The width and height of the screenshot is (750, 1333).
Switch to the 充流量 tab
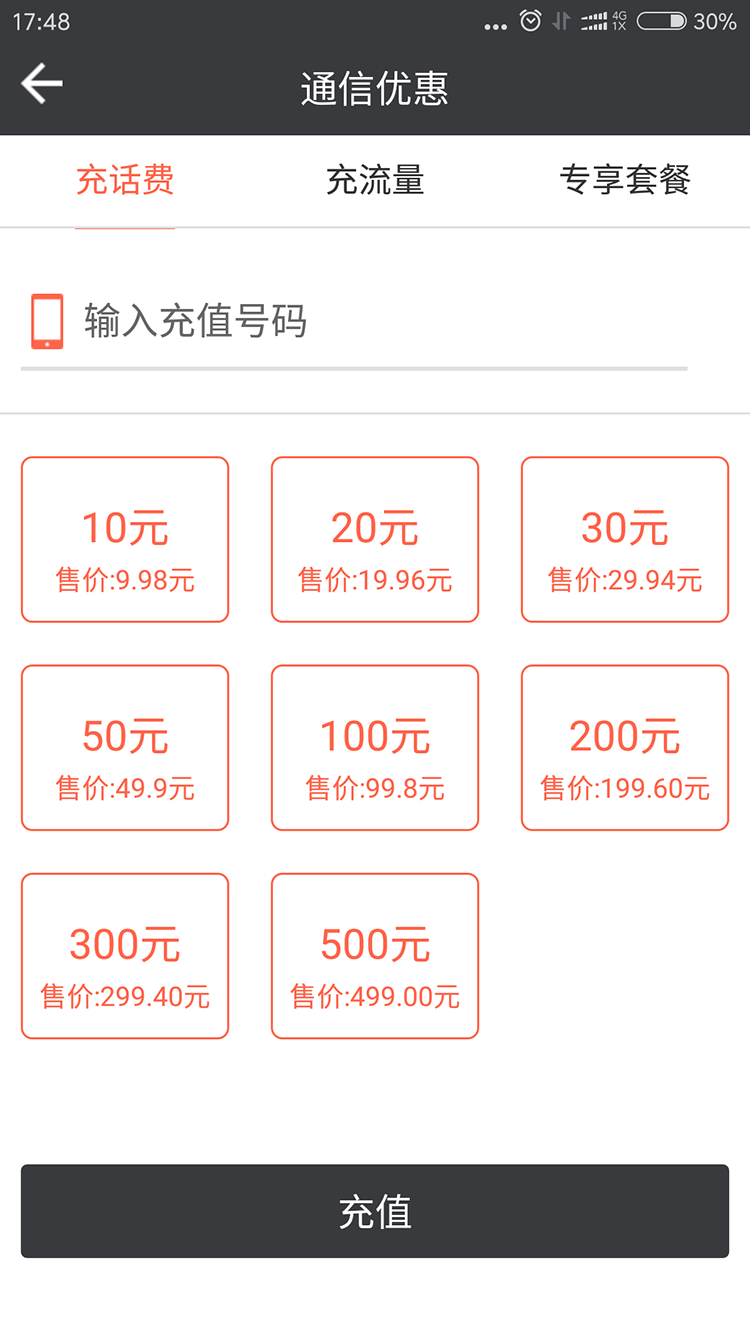pos(375,181)
